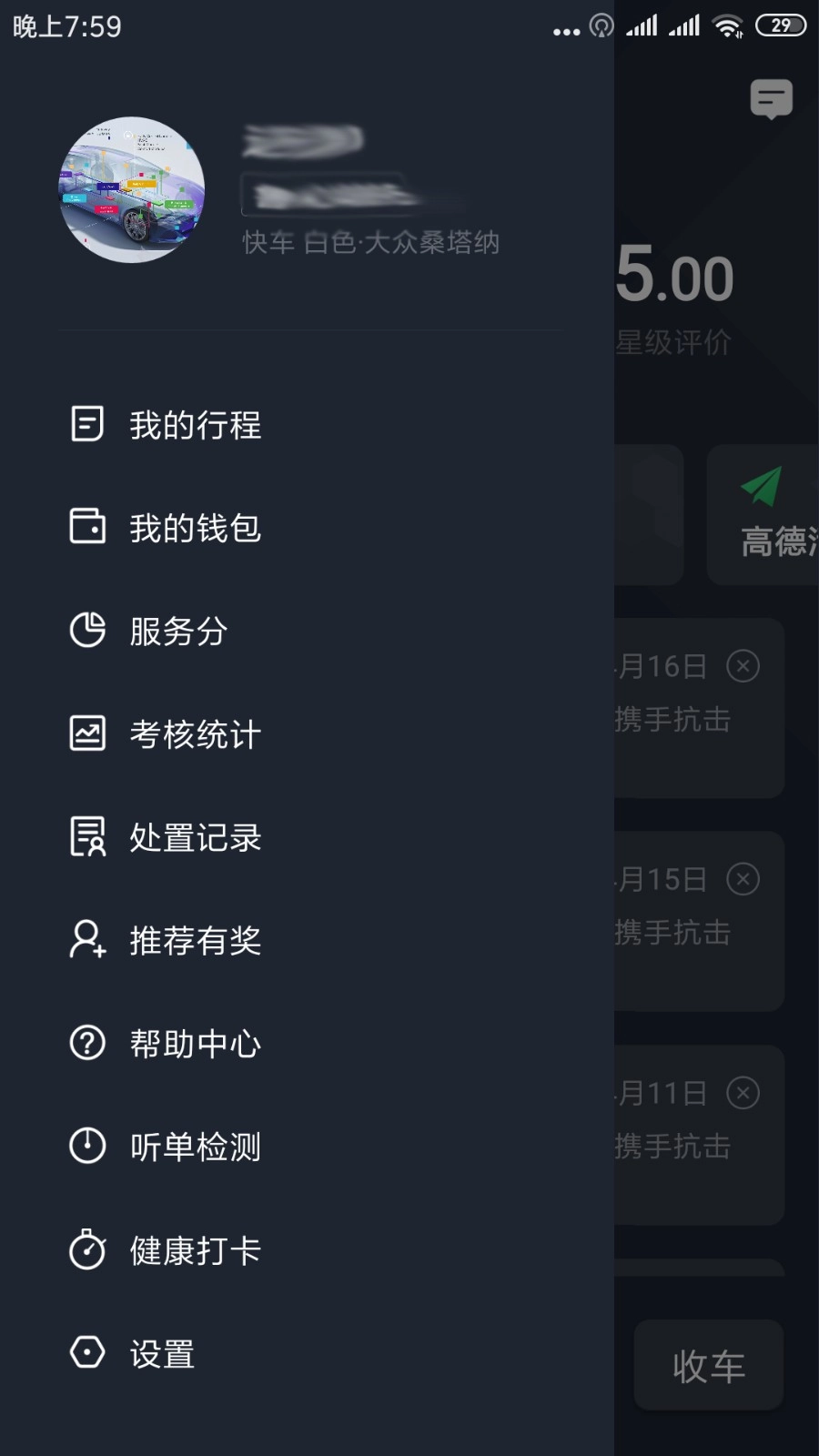Open 健康打卡 health check-in
Viewport: 819px width, 1456px height.
point(195,1250)
